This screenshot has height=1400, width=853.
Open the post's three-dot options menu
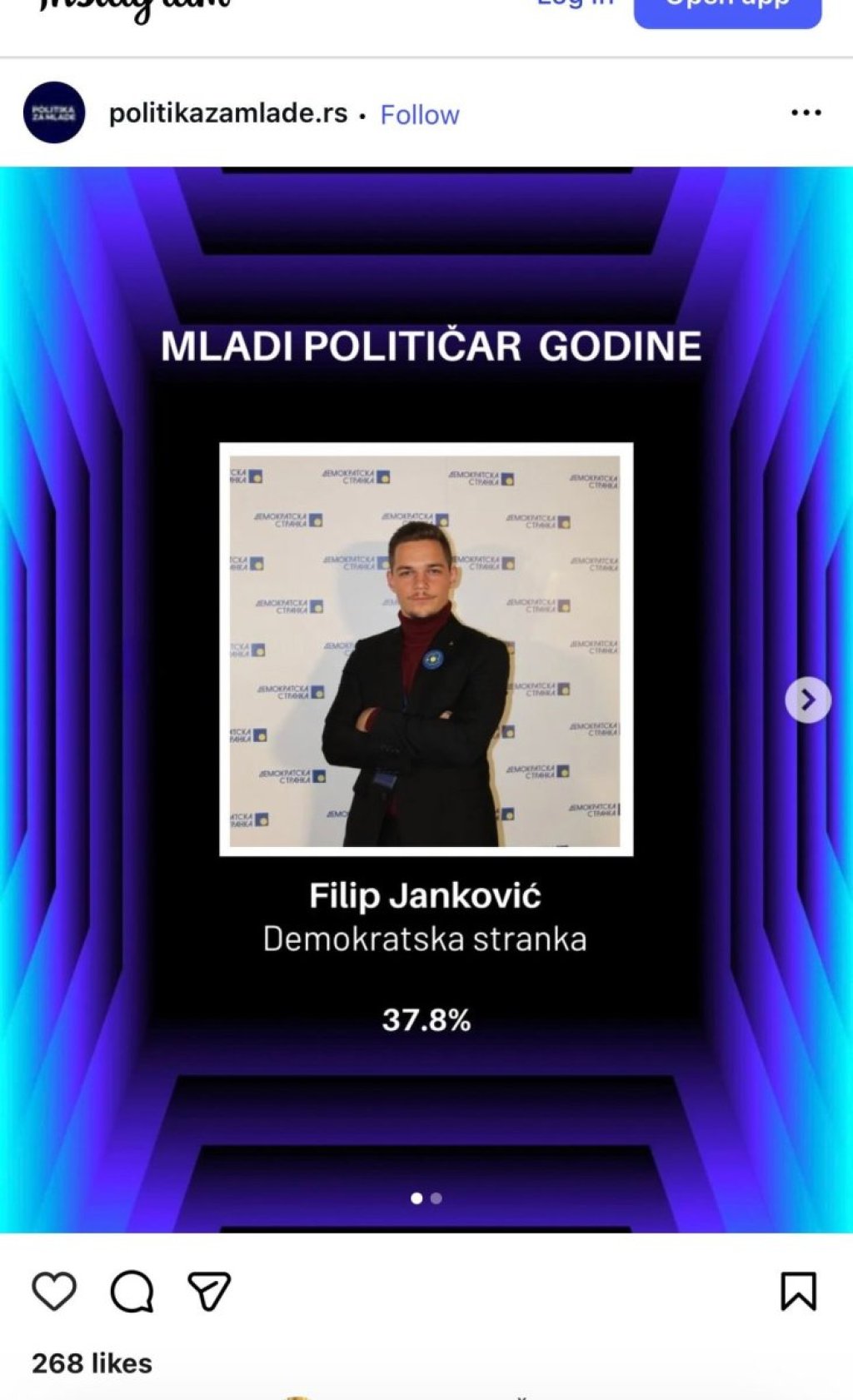[x=806, y=112]
